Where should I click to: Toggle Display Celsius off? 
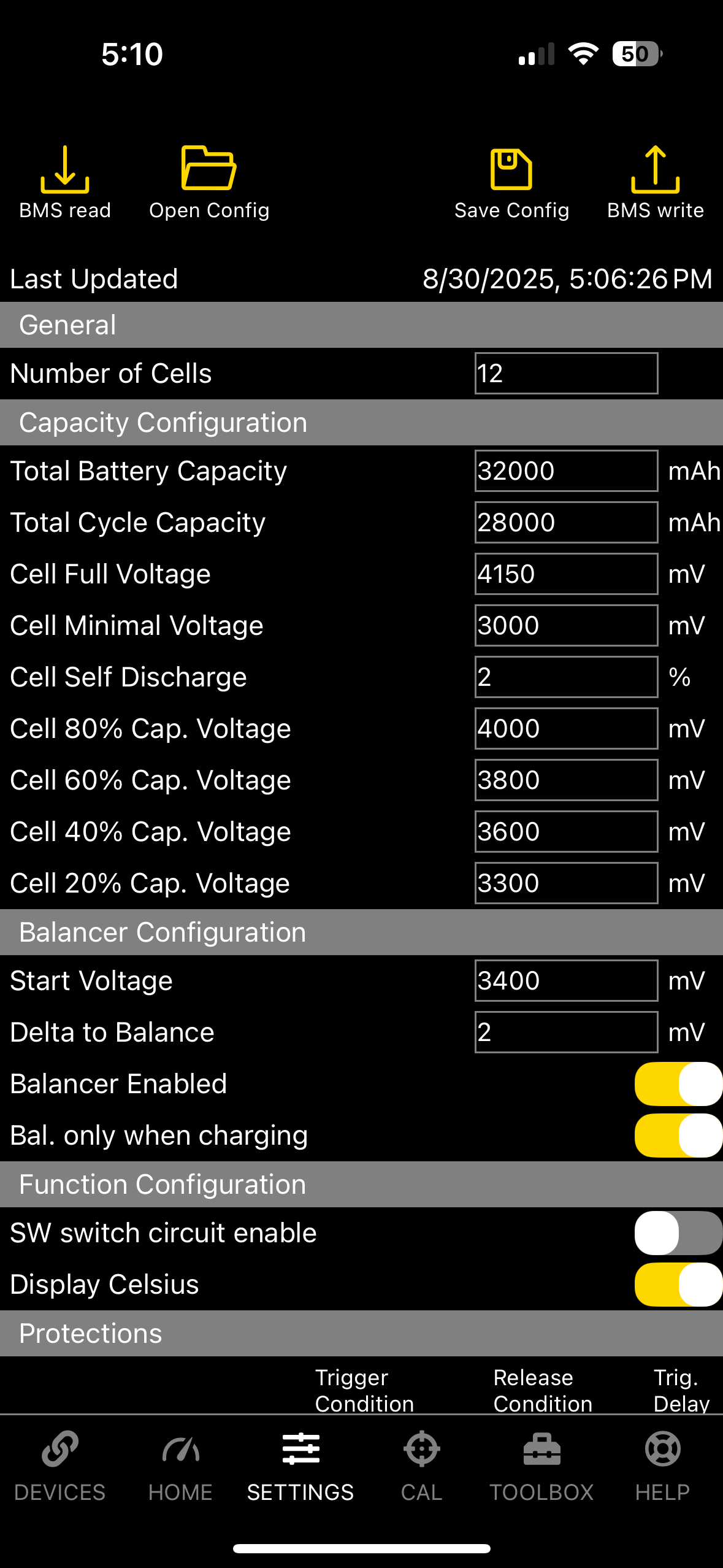pyautogui.click(x=678, y=1285)
